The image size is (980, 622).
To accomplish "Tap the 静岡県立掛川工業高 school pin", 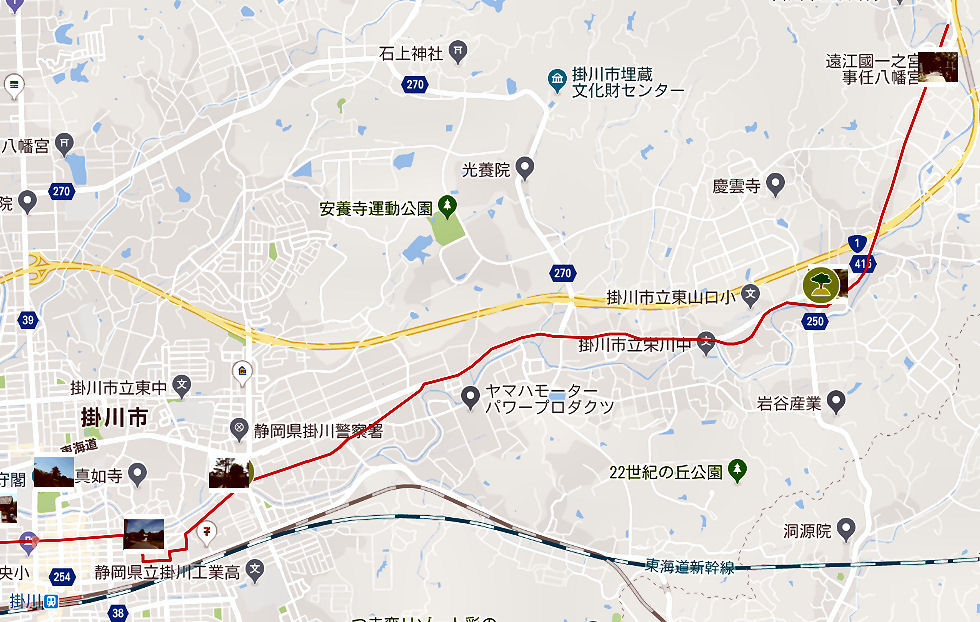I will click(x=255, y=572).
